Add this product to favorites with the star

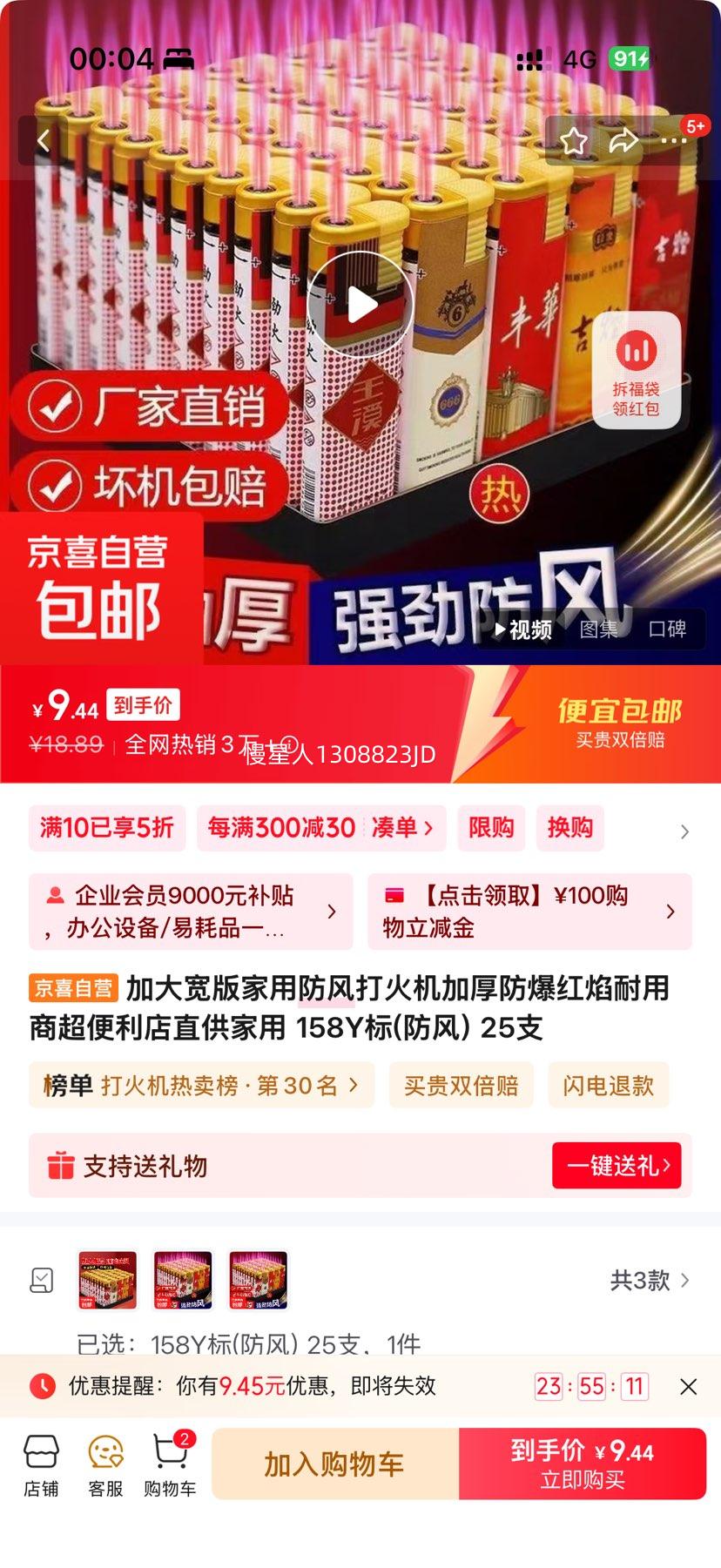[573, 141]
